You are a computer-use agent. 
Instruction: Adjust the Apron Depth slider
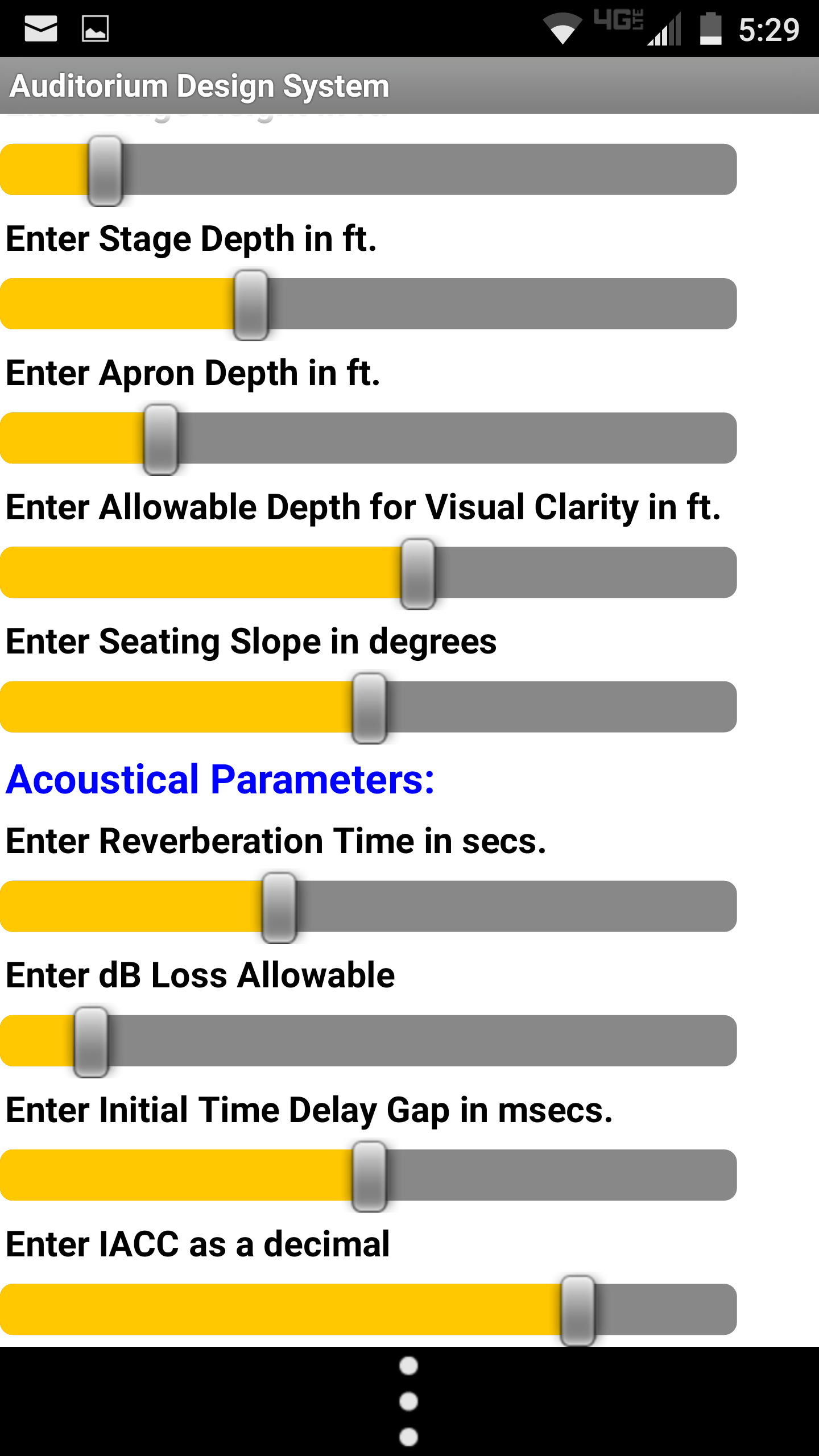(161, 439)
